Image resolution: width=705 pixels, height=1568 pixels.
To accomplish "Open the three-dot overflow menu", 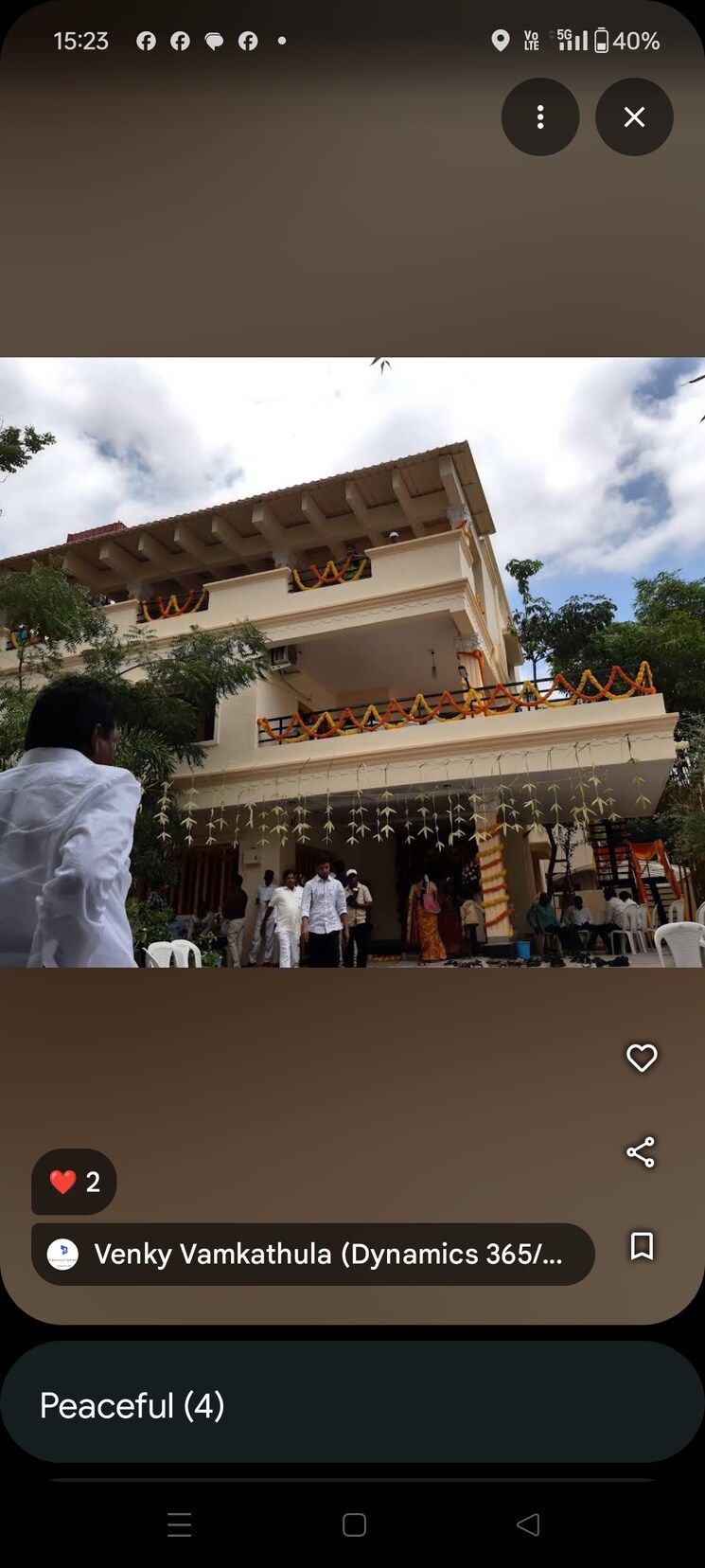I will tap(540, 116).
